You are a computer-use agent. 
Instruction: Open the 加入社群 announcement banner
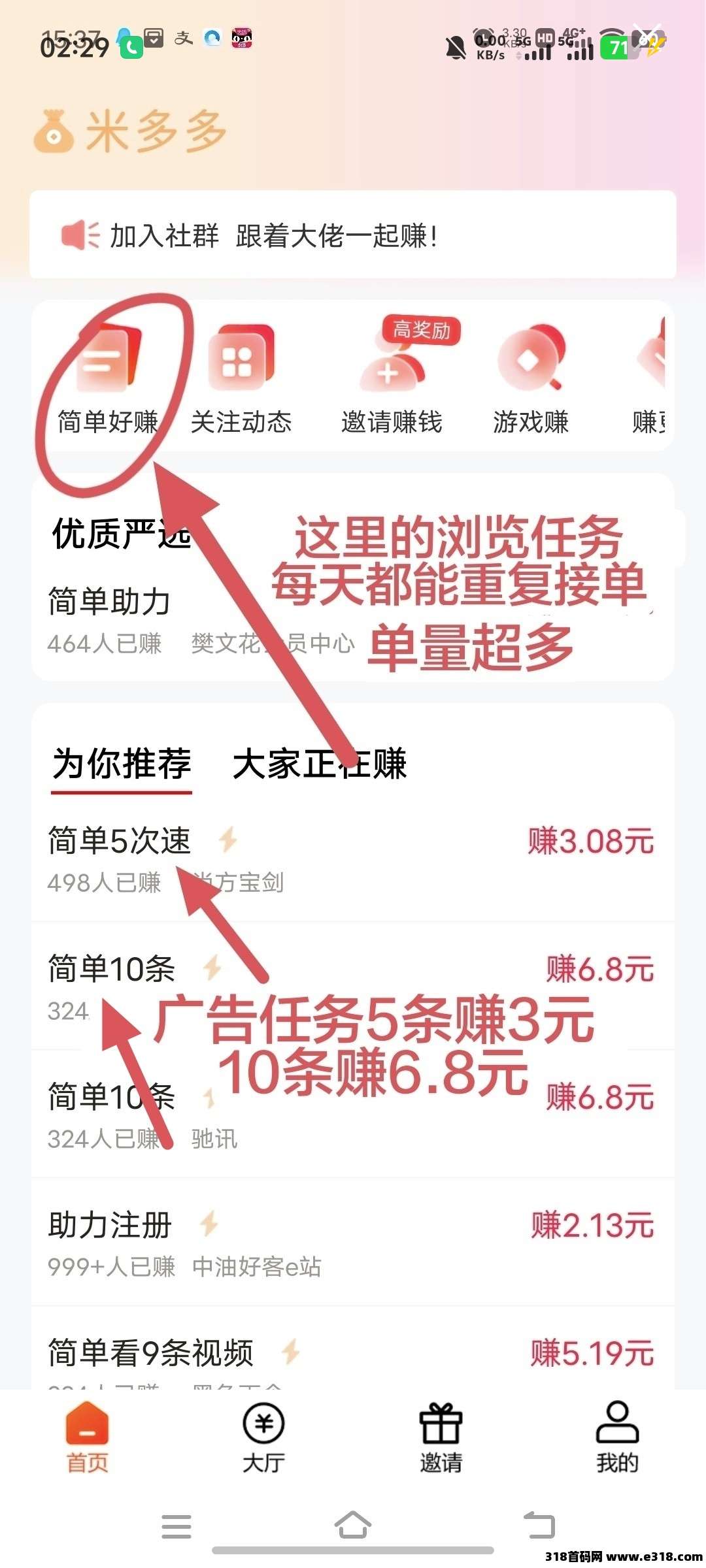[353, 235]
